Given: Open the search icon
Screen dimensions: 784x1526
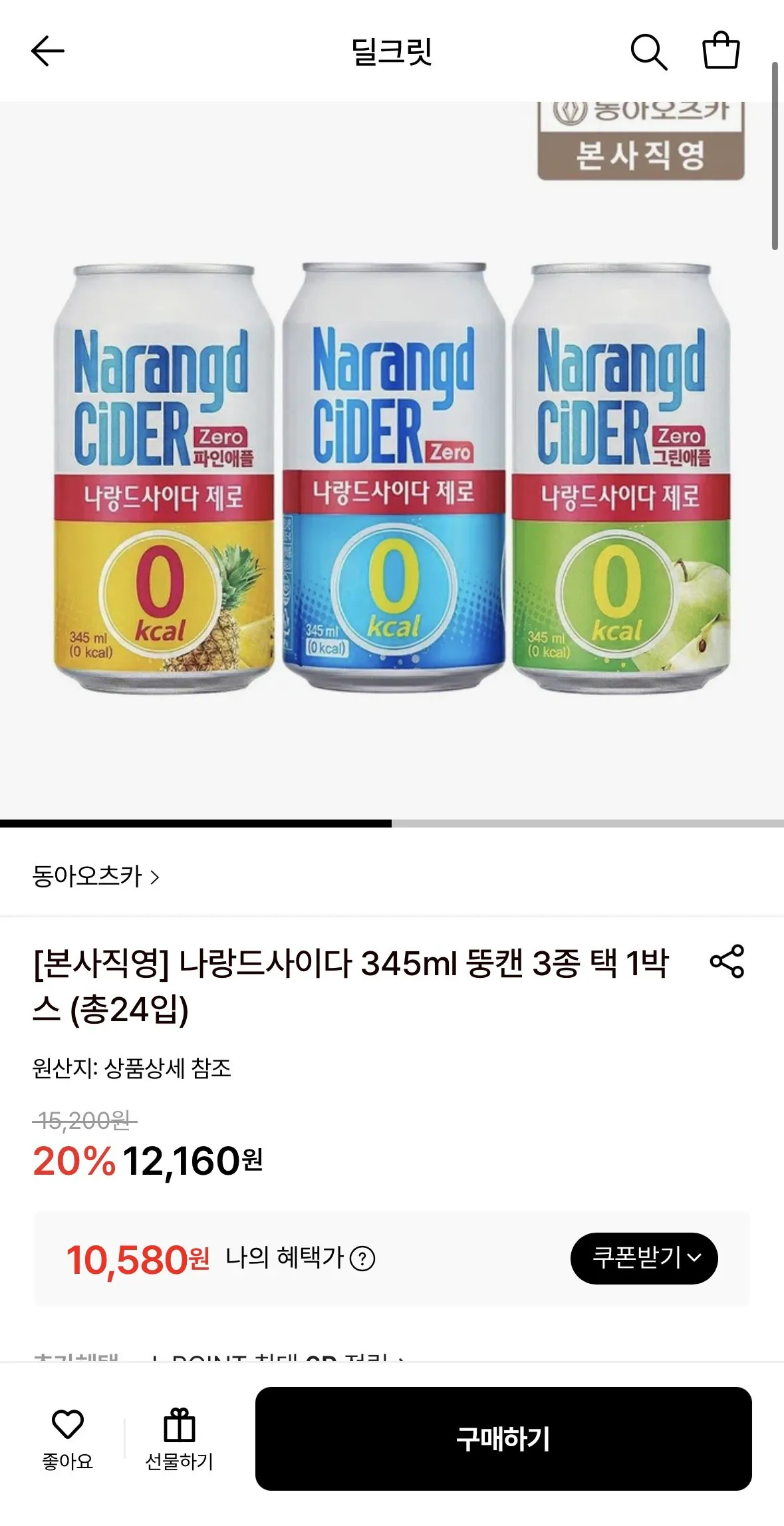Looking at the screenshot, I should 650,51.
